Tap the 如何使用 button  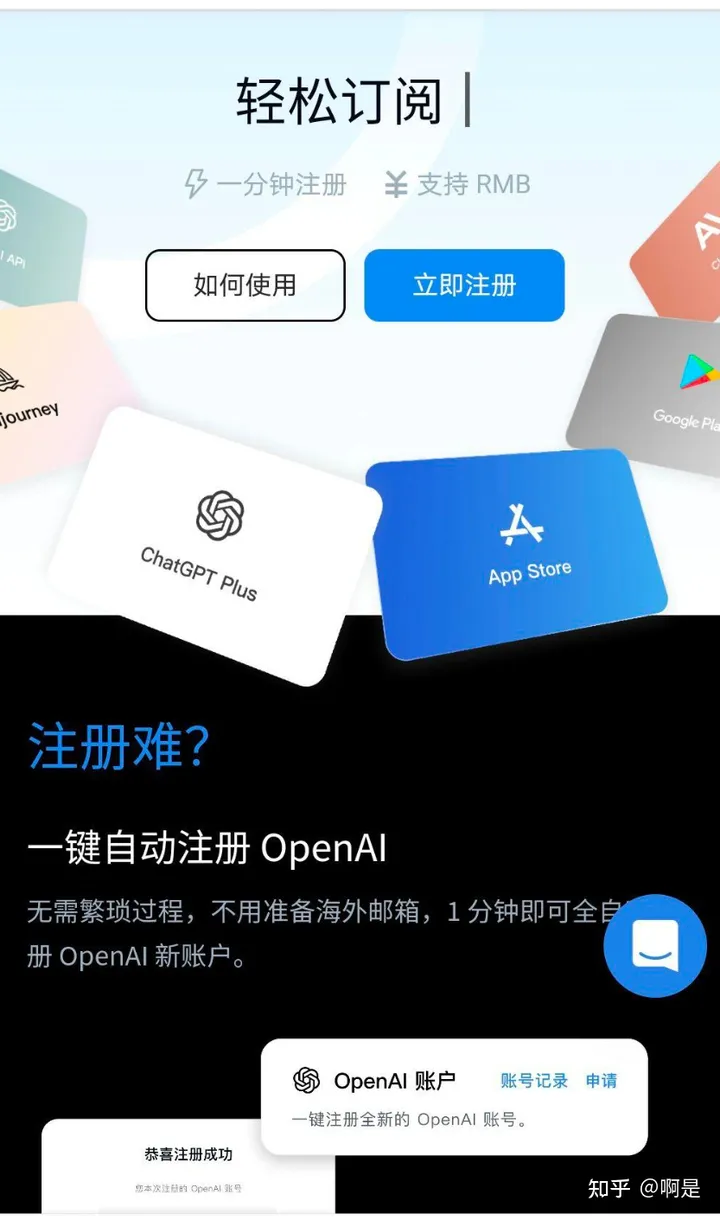coord(245,286)
